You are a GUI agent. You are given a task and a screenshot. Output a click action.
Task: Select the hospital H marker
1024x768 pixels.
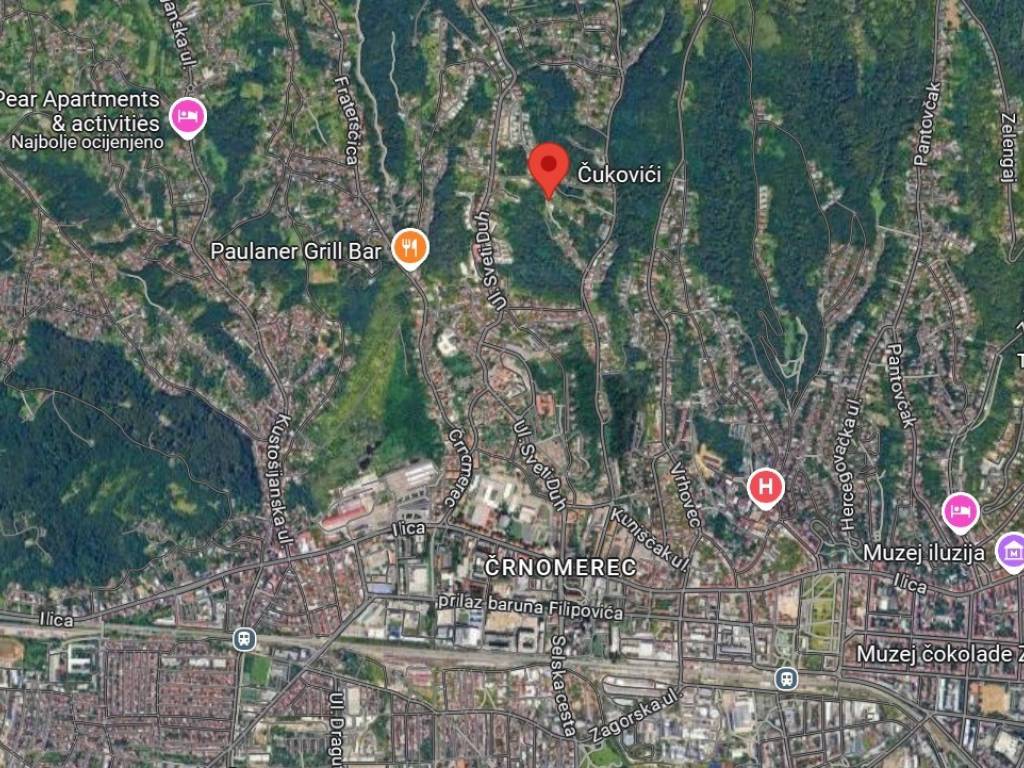(x=766, y=489)
